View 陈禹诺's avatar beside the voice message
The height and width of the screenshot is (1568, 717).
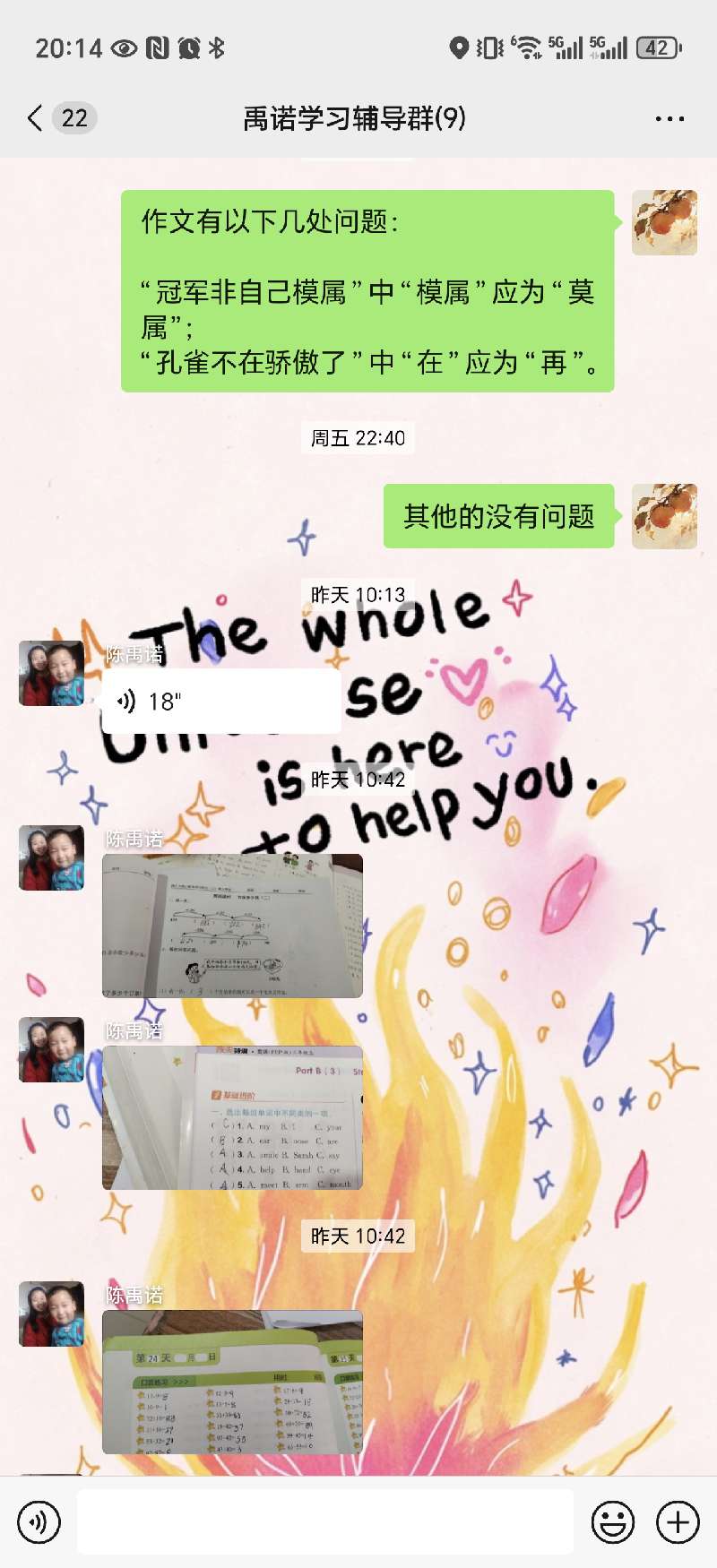(52, 673)
